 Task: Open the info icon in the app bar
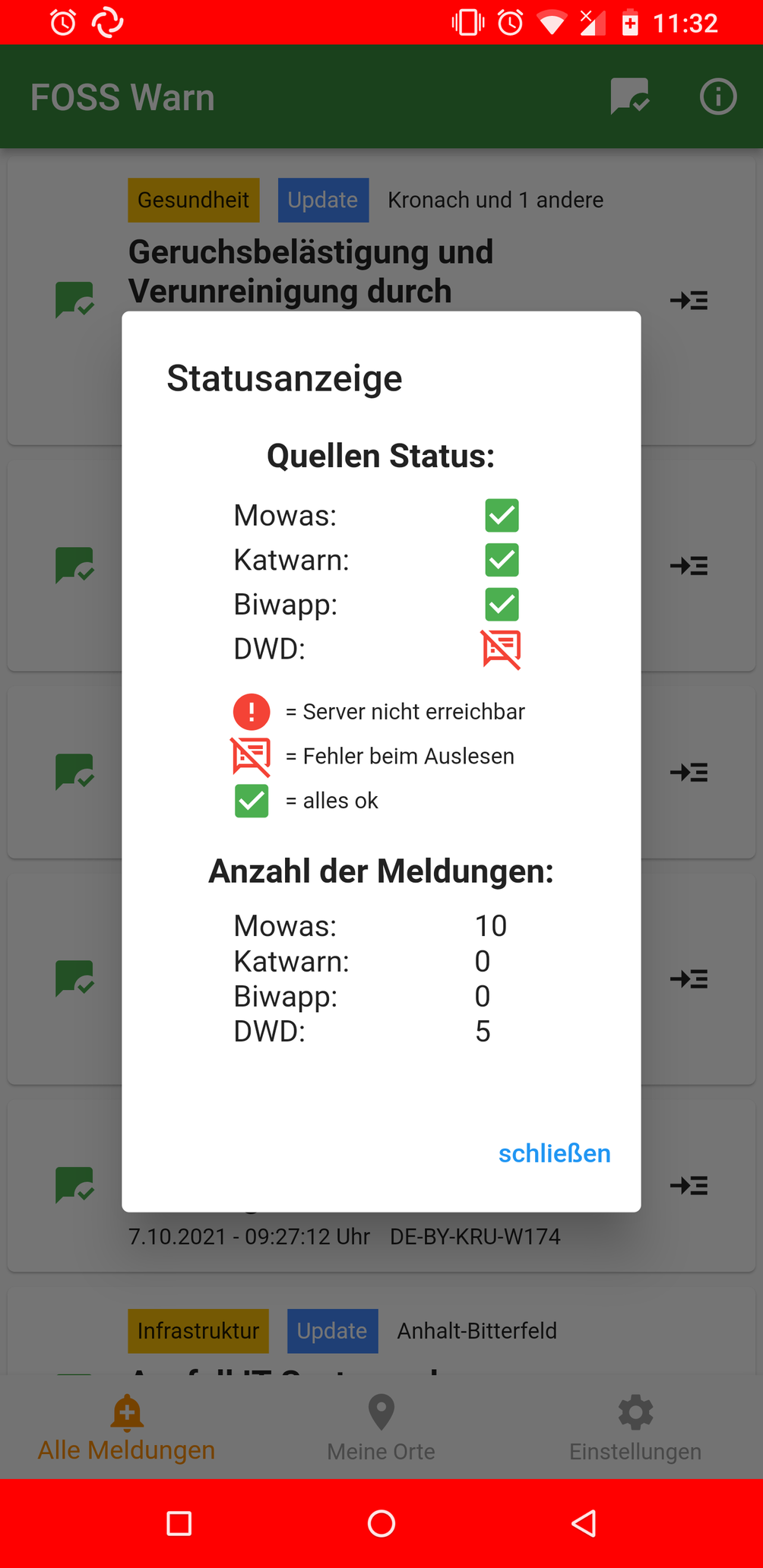point(718,96)
